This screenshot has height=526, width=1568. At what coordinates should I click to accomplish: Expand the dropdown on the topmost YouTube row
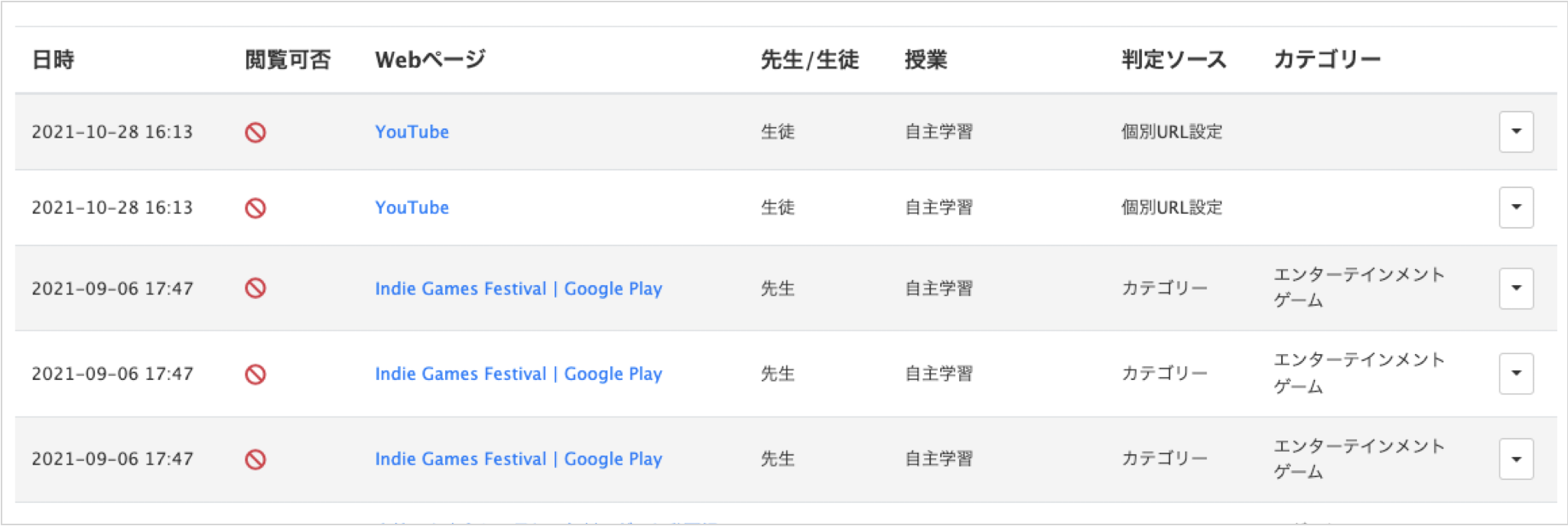pyautogui.click(x=1516, y=131)
